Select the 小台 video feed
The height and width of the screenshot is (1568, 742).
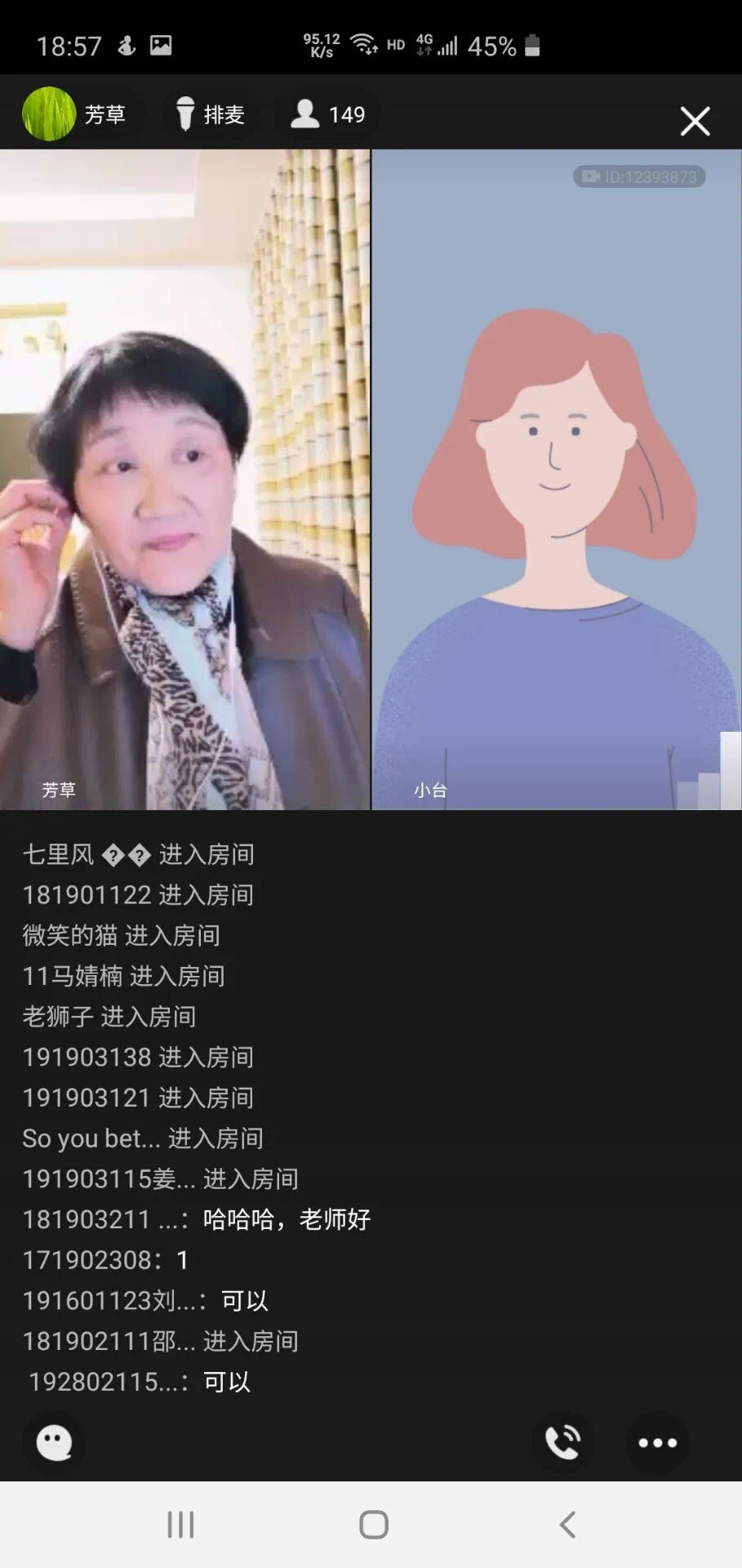[555, 482]
